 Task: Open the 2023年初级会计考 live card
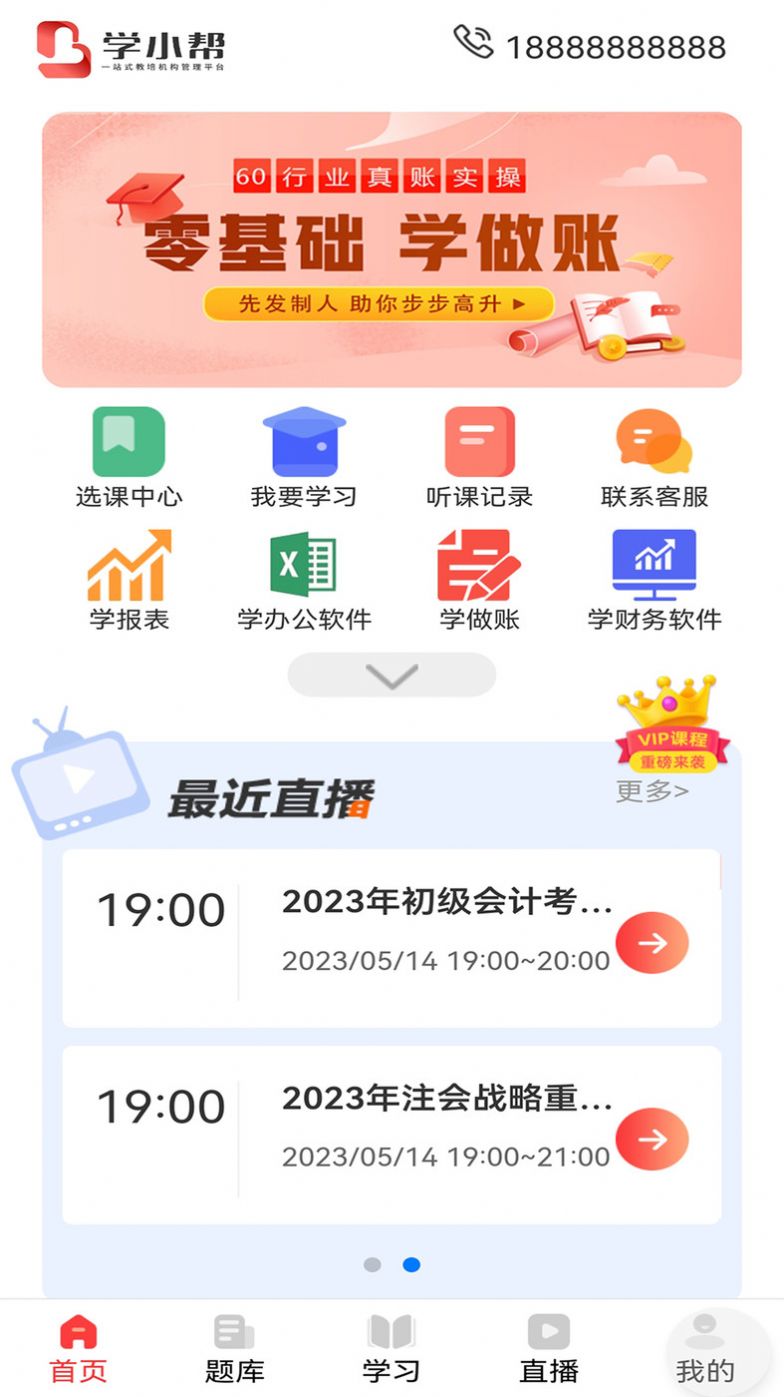tap(392, 938)
